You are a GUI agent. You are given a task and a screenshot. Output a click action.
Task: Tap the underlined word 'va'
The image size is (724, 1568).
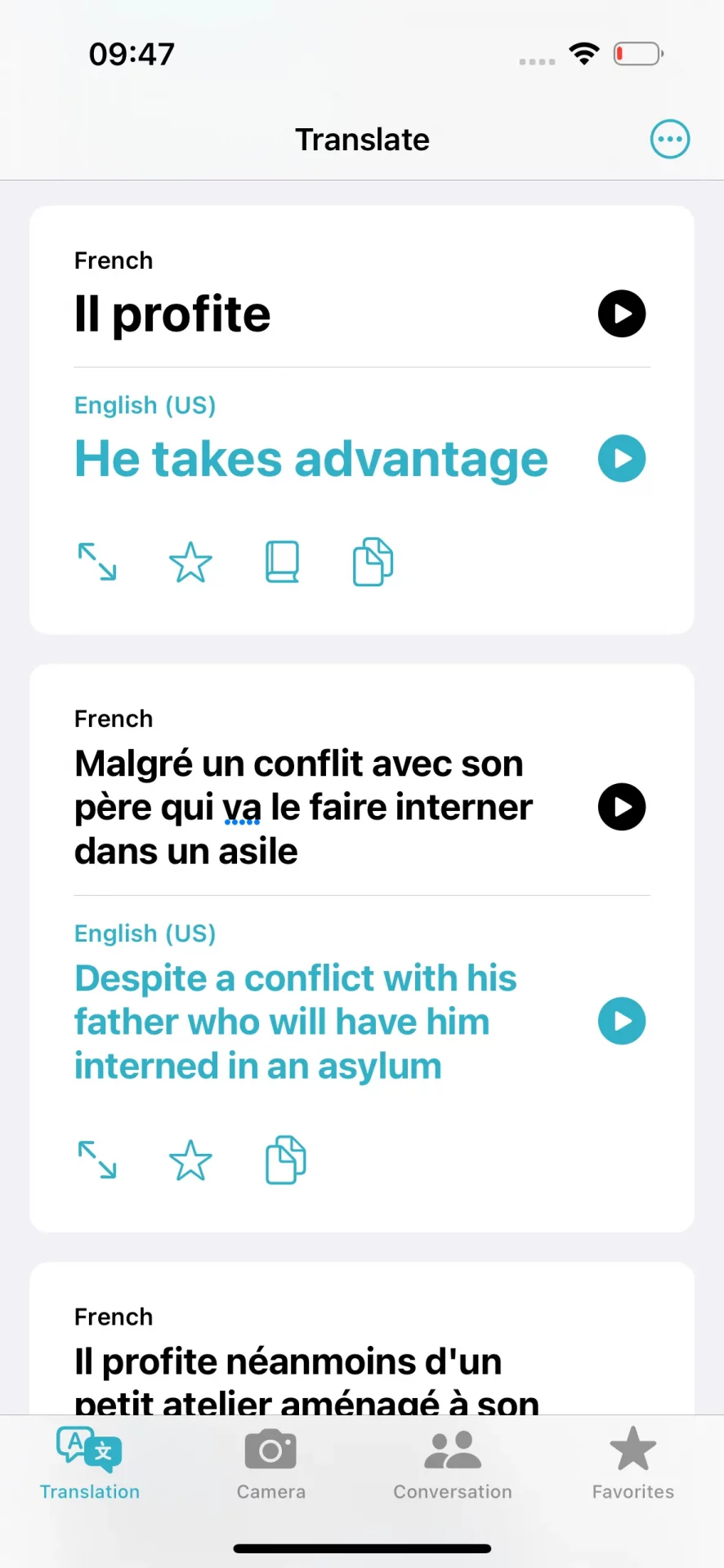click(x=242, y=808)
